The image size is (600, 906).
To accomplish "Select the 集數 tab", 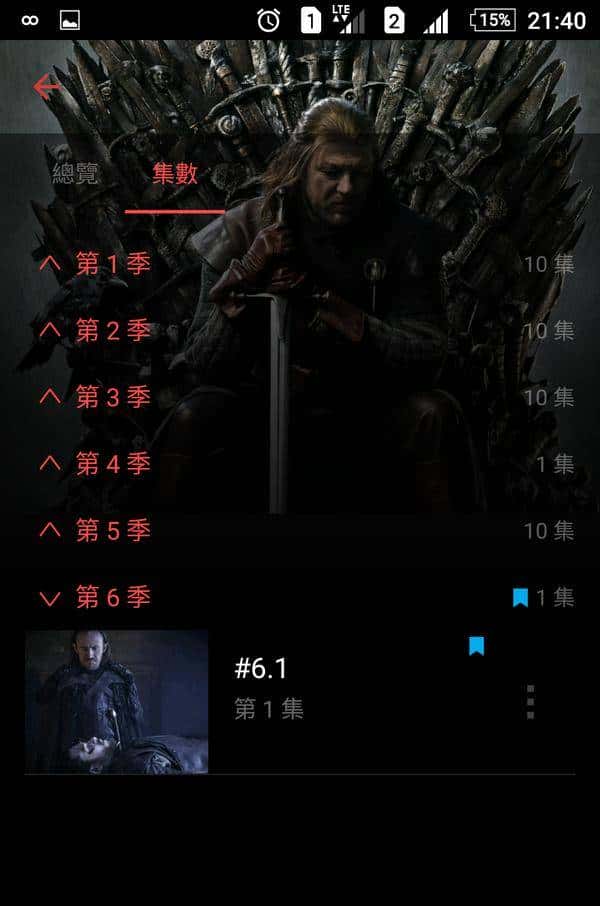I will point(175,175).
